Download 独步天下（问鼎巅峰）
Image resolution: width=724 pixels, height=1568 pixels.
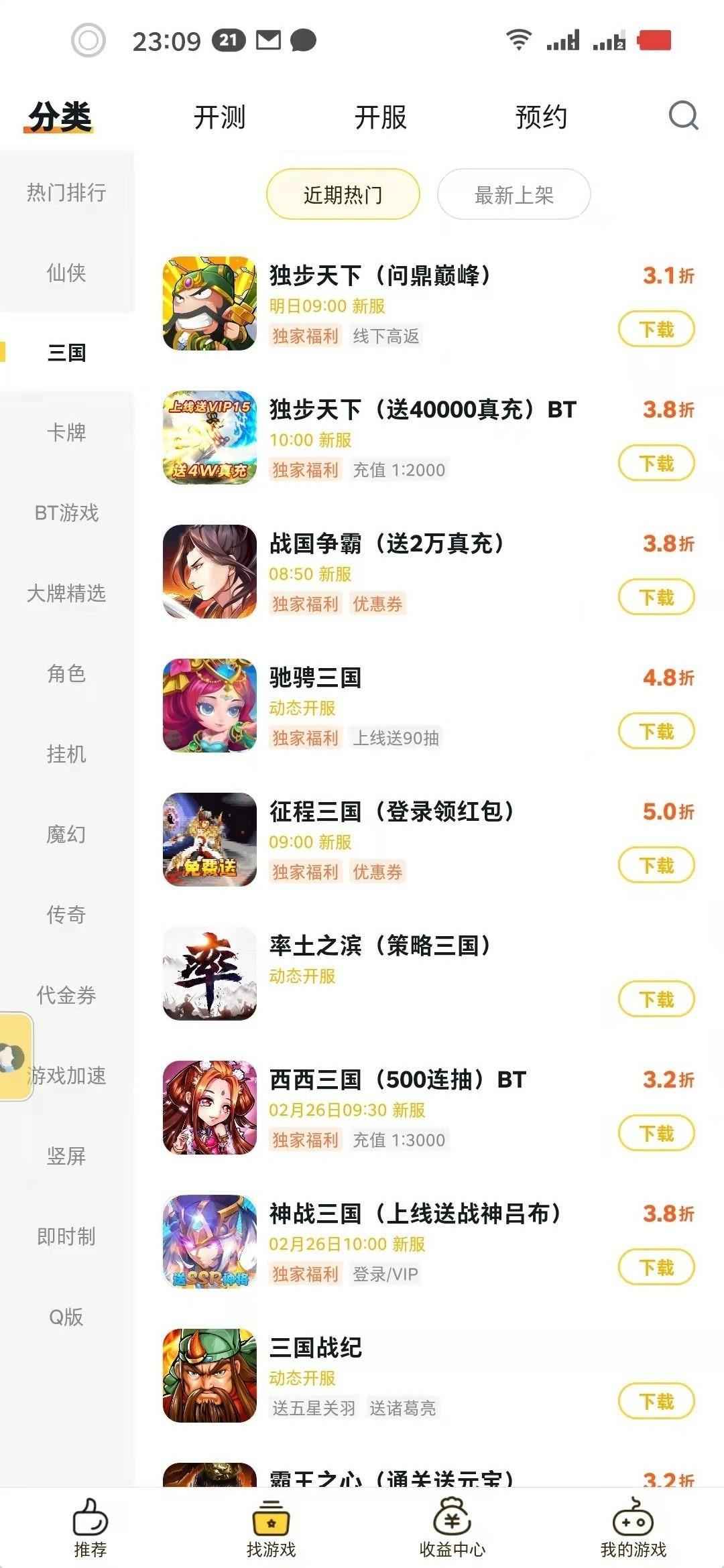point(656,329)
